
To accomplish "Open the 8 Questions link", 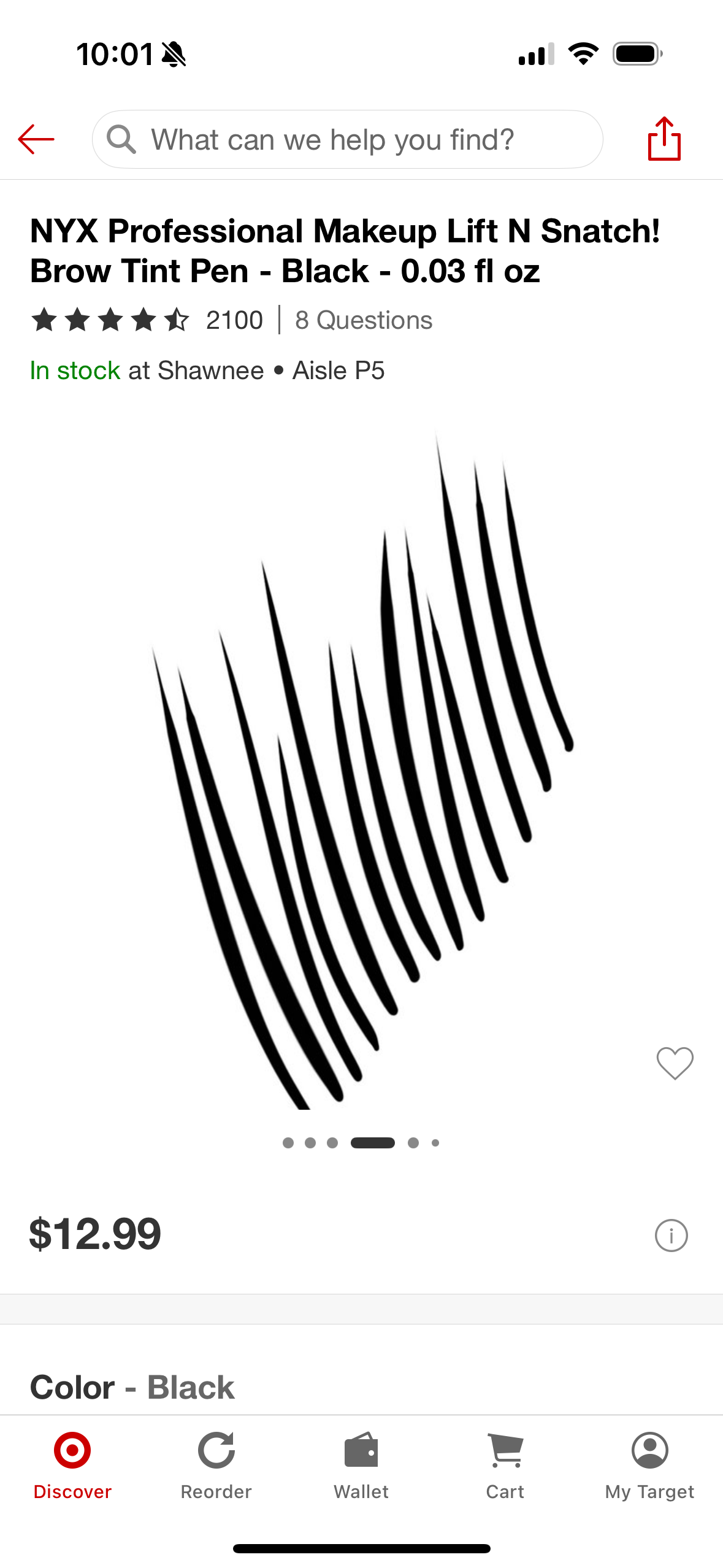I will click(x=364, y=320).
